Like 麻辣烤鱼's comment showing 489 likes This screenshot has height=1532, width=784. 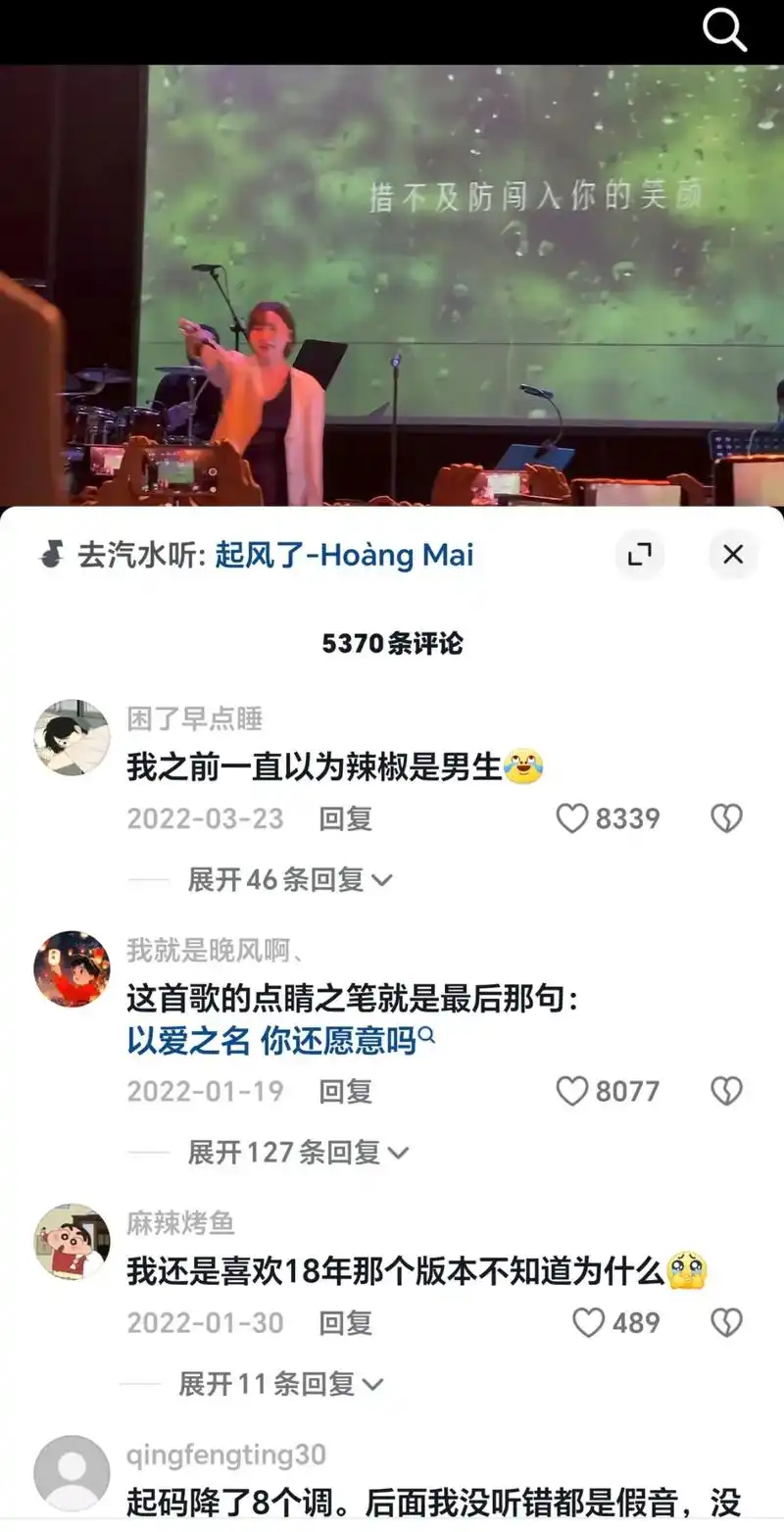click(x=589, y=1322)
